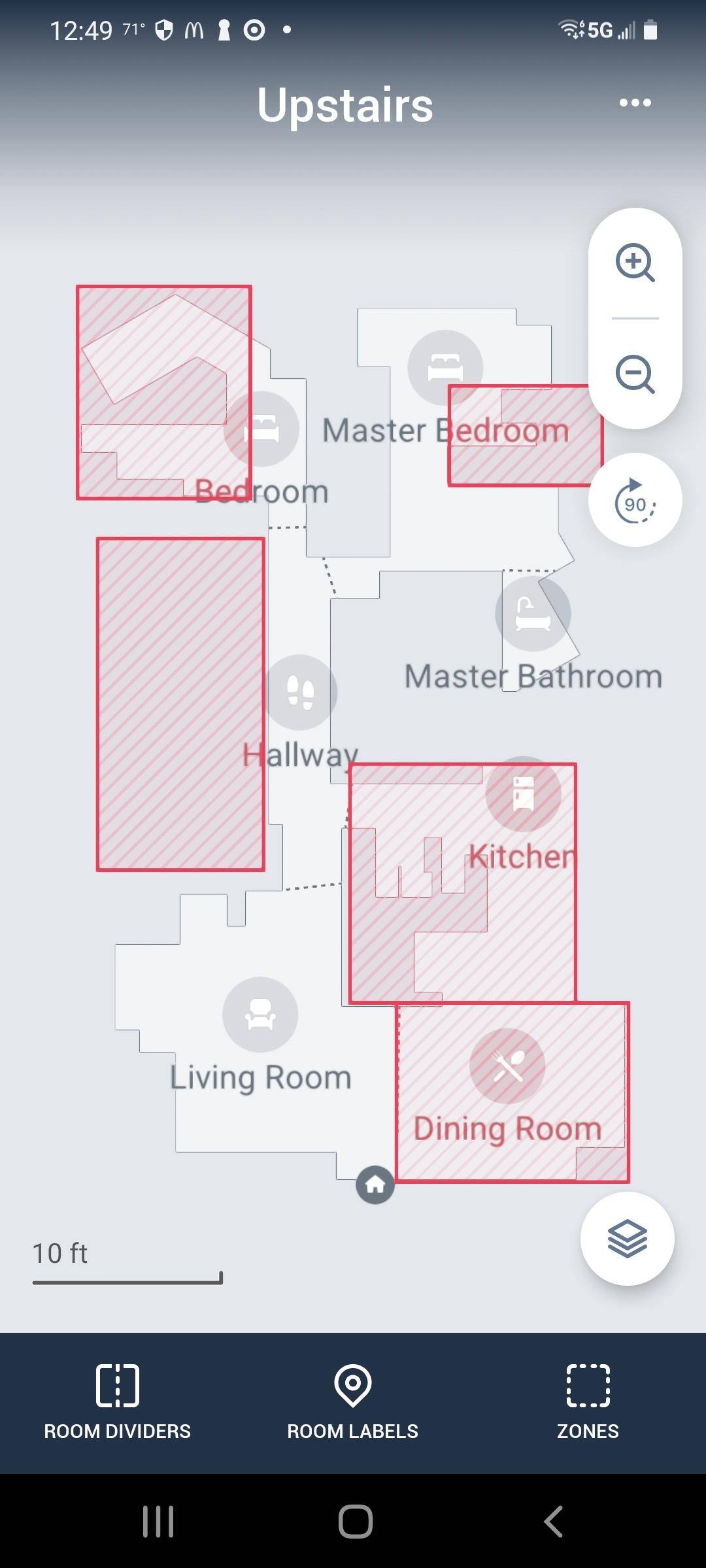Select the Living Room on the map
The height and width of the screenshot is (1568, 706).
click(260, 1015)
